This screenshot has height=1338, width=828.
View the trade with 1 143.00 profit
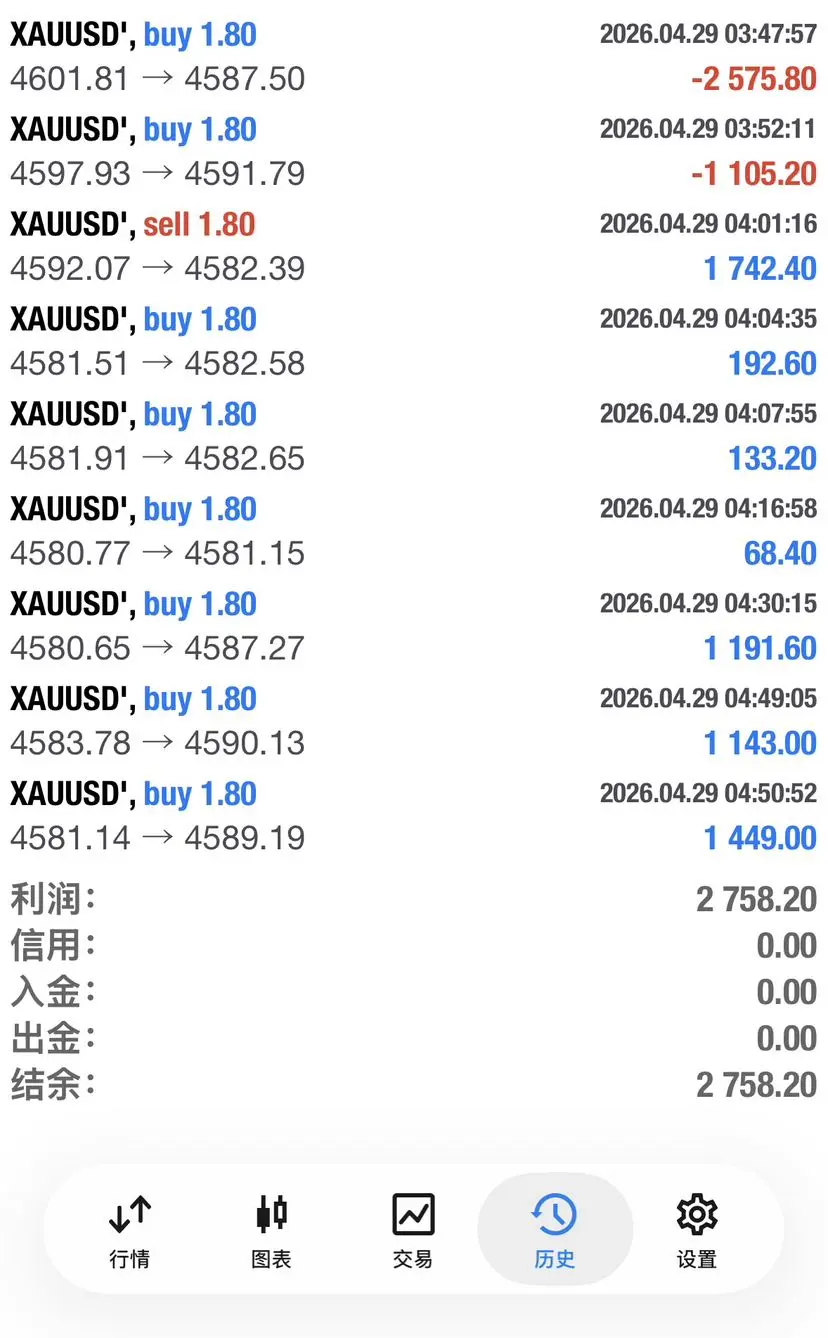(x=414, y=722)
